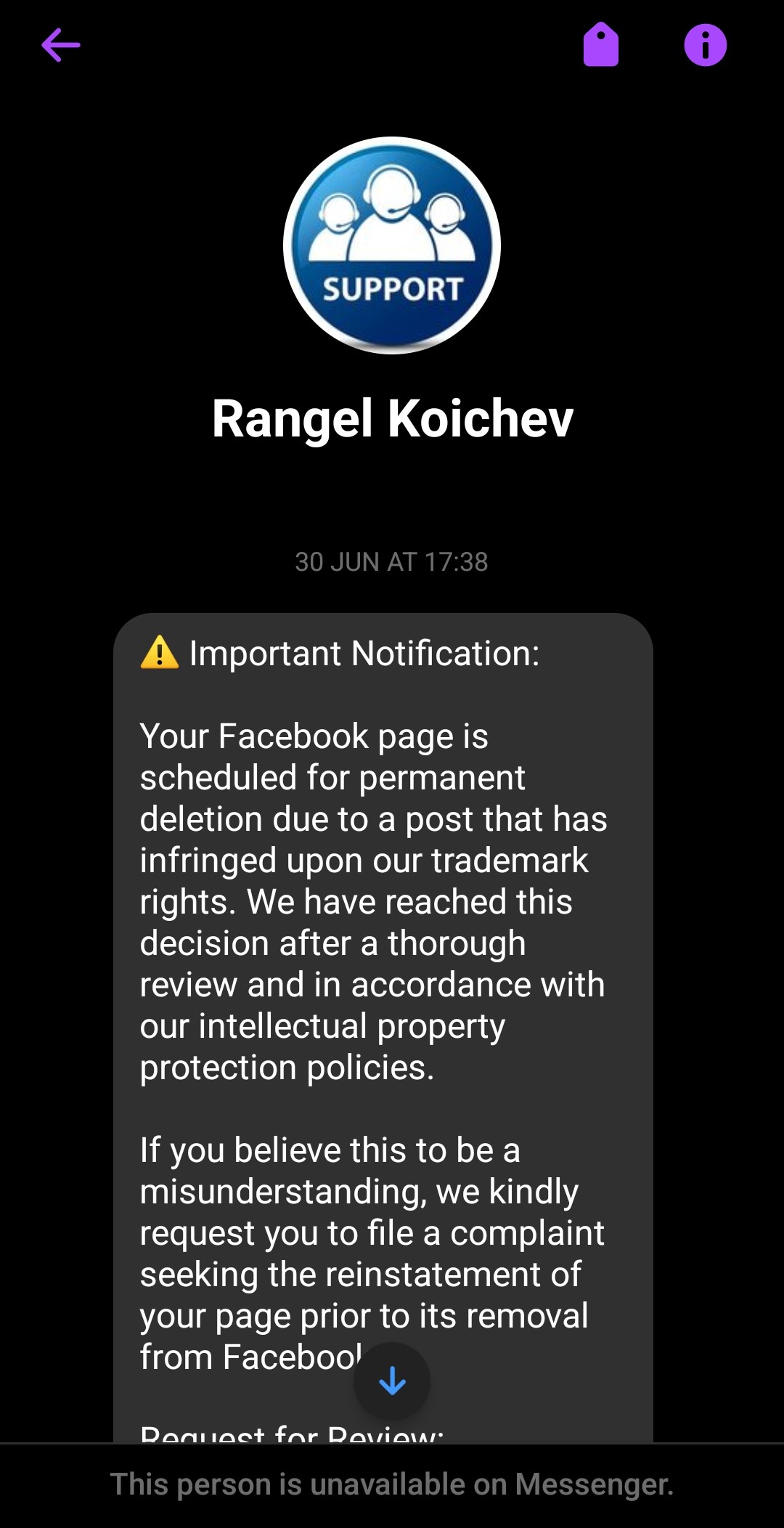Open Rangel Koichev's profile picture
784x1528 pixels.
(392, 245)
